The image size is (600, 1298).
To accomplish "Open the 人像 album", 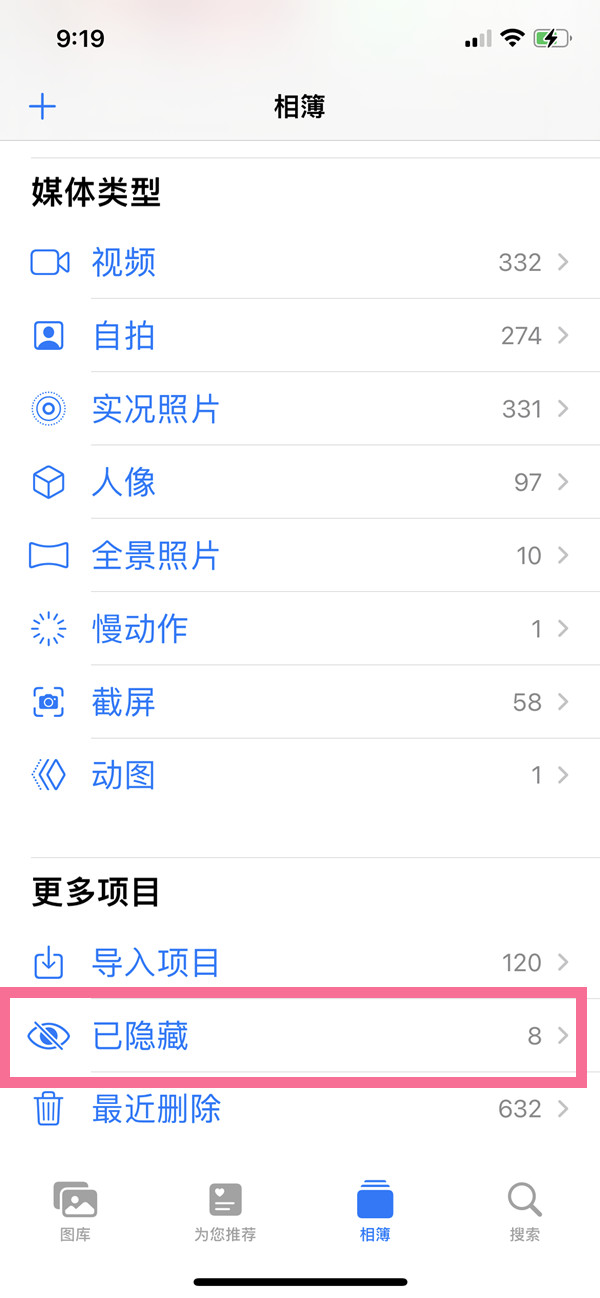I will [300, 482].
